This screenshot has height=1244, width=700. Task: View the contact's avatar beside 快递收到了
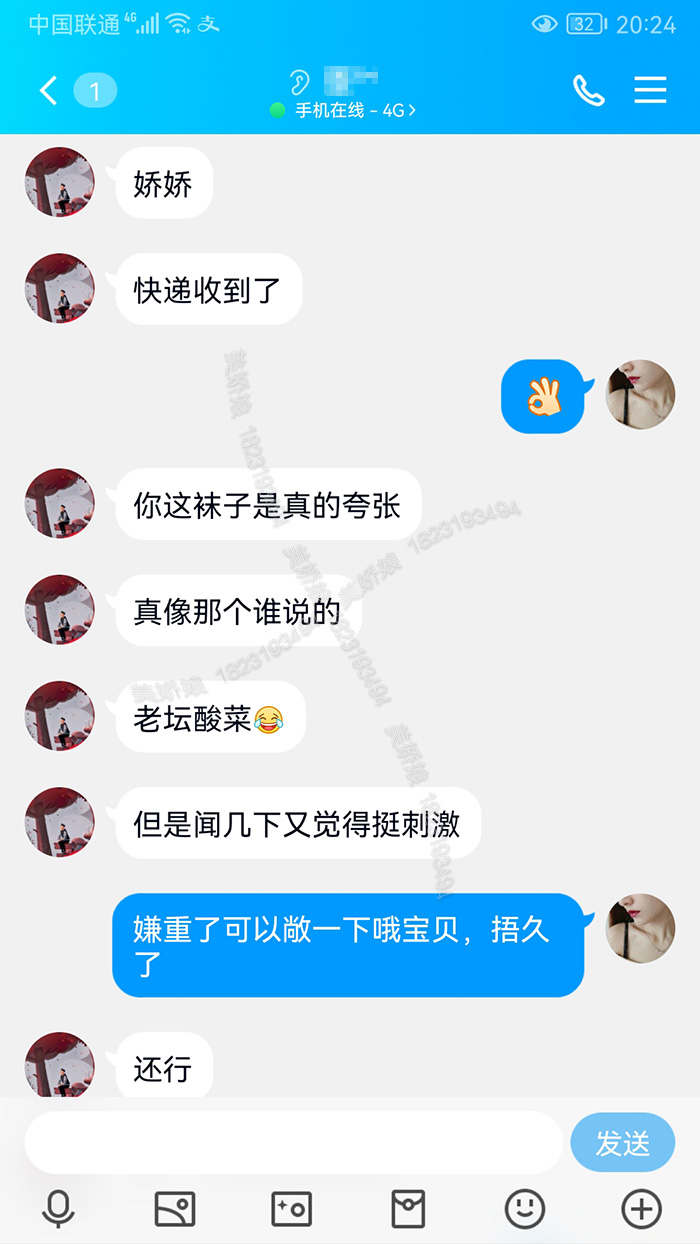[x=60, y=288]
